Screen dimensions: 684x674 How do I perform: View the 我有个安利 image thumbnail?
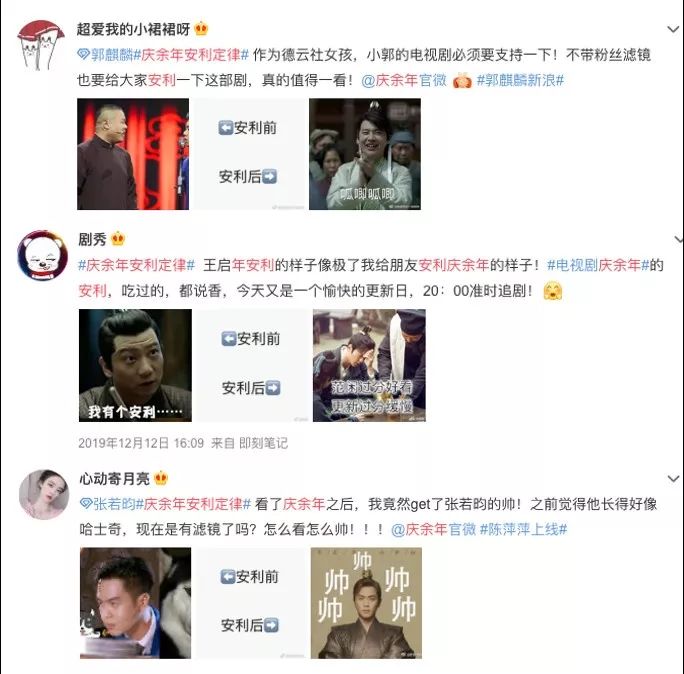click(x=135, y=365)
